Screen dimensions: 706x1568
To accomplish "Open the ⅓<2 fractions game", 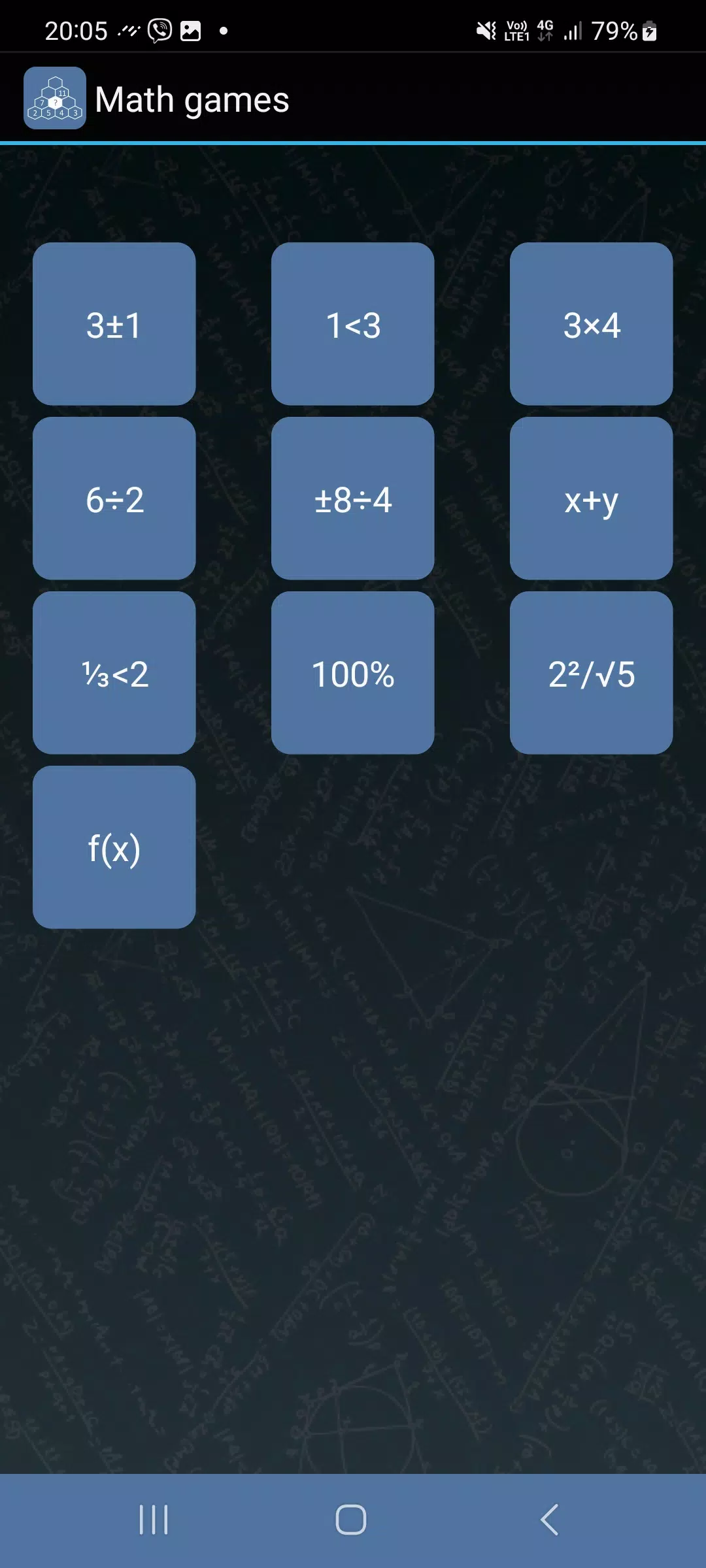I will [x=114, y=673].
